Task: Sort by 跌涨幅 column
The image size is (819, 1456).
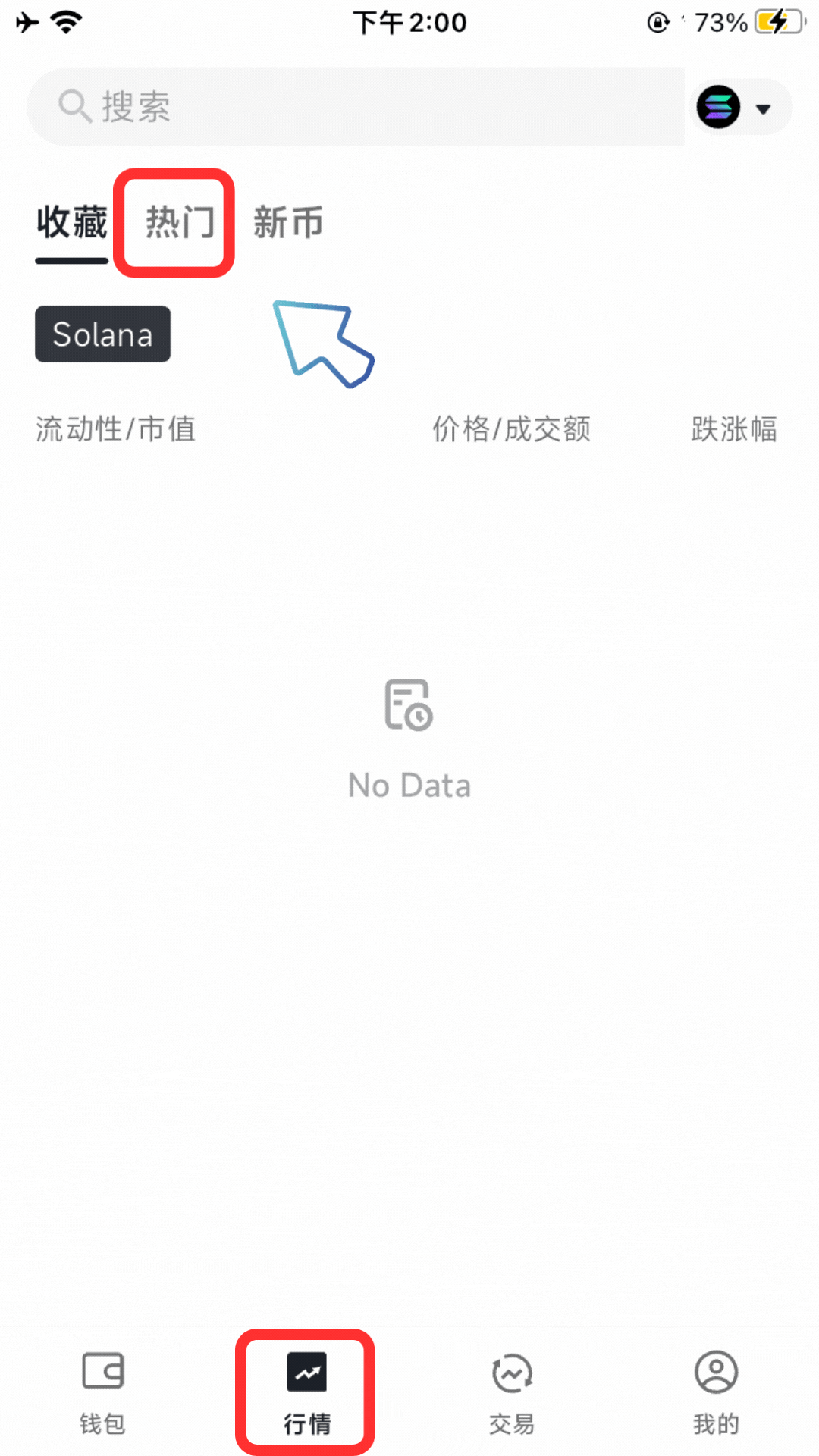Action: [x=733, y=429]
